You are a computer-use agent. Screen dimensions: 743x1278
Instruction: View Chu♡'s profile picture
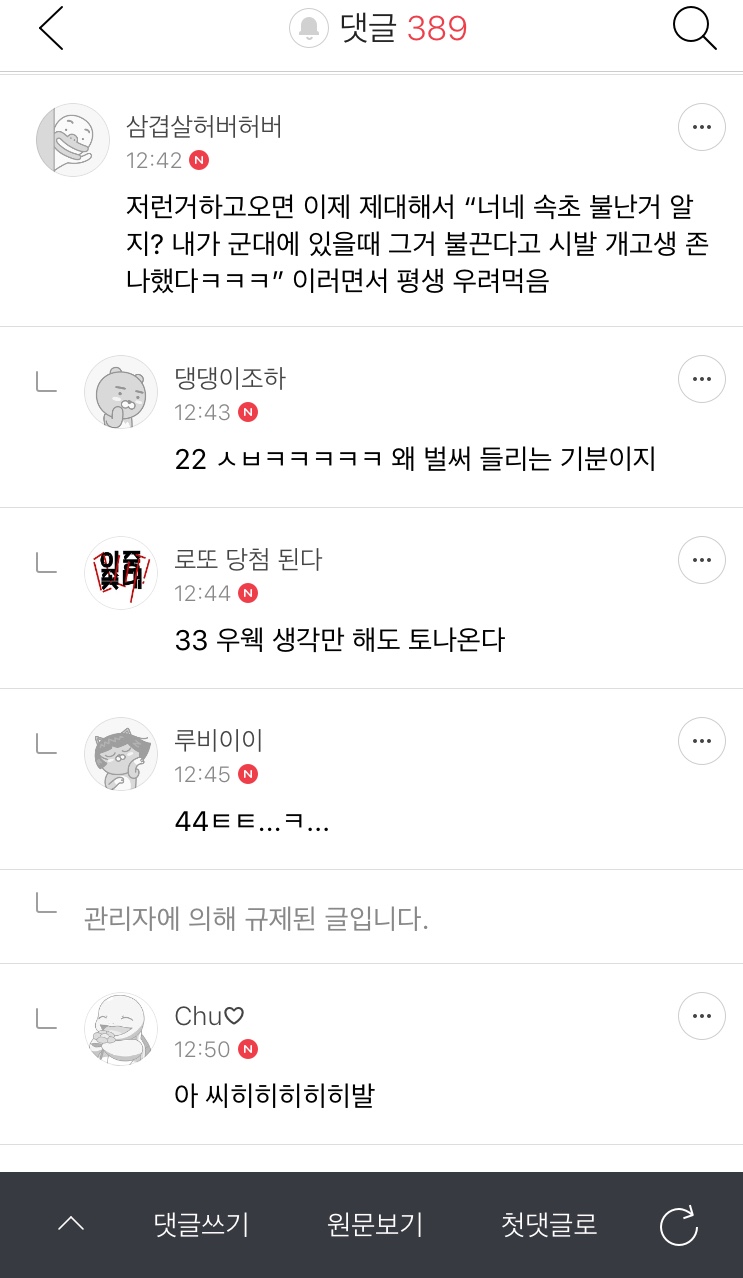pos(120,1029)
